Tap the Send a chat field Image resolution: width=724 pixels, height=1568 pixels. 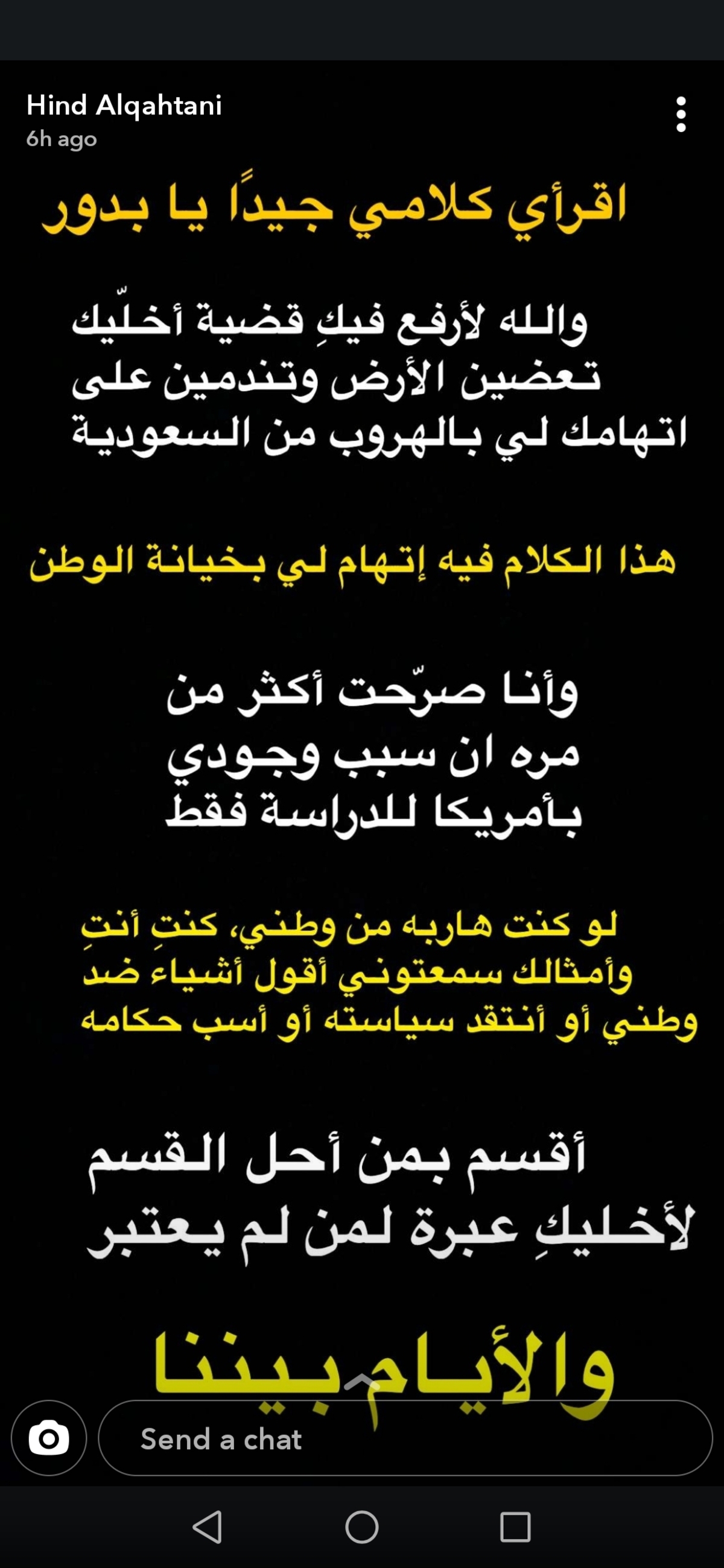405,1438
